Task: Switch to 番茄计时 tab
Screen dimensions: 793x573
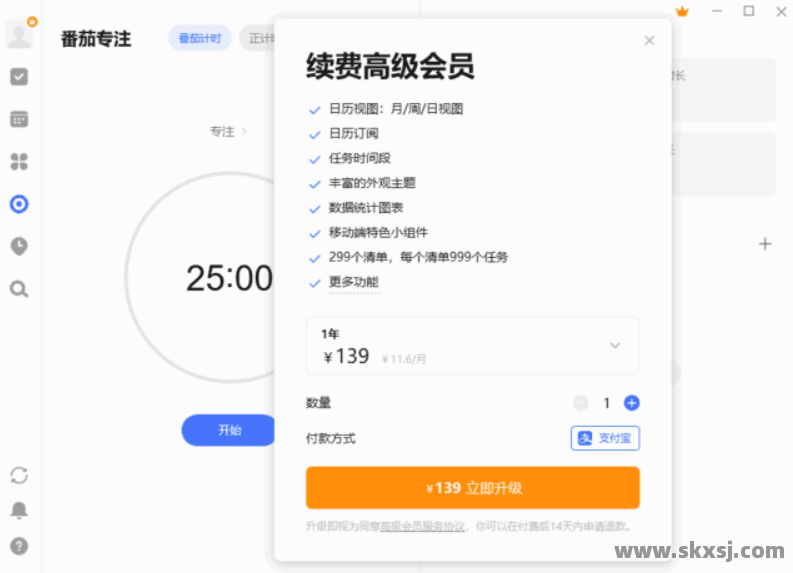Action: [x=199, y=39]
